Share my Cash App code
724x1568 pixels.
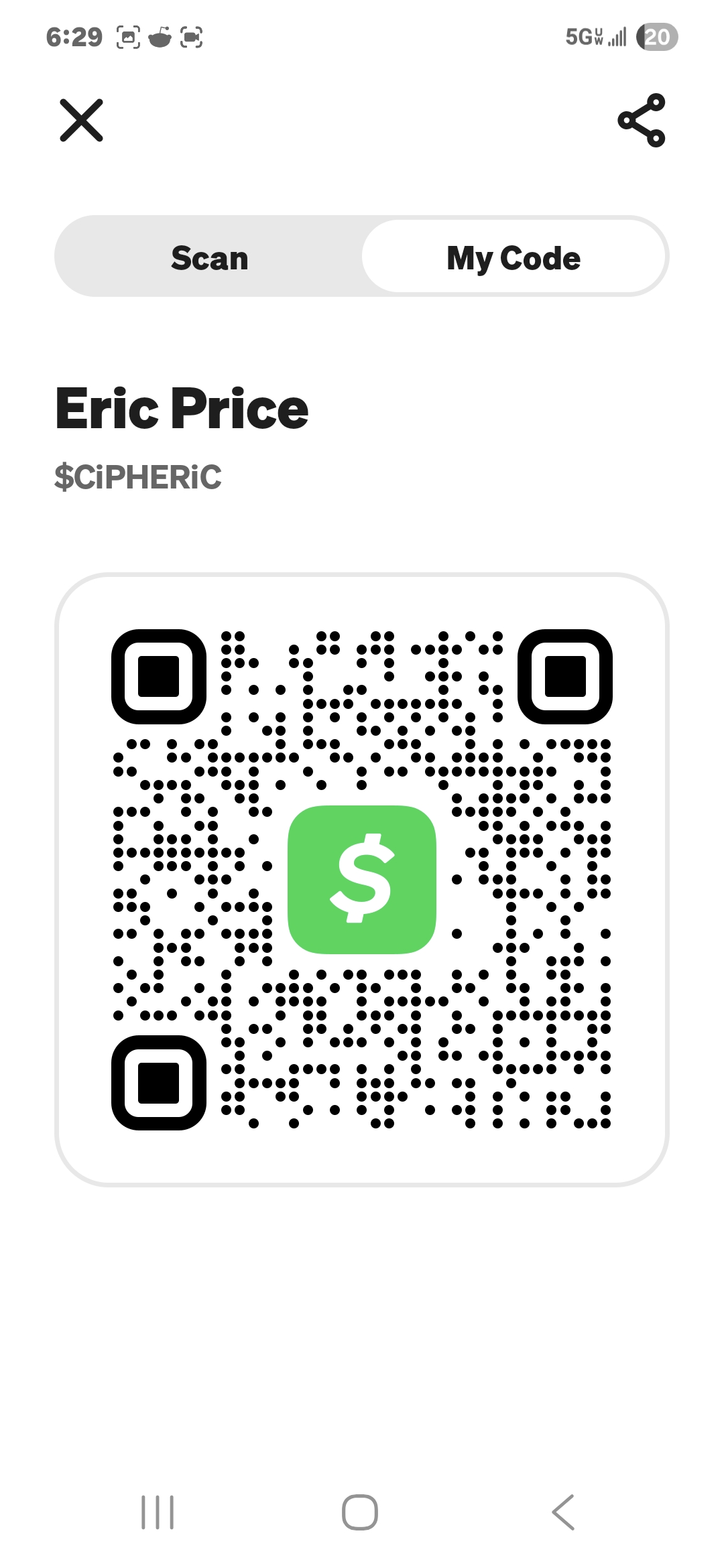[x=642, y=121]
